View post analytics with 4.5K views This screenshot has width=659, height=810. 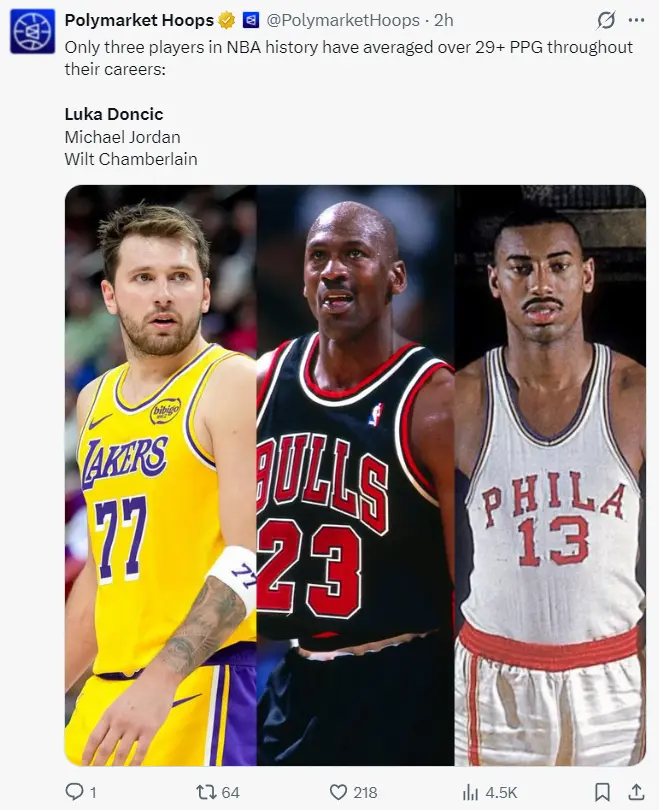coord(471,792)
